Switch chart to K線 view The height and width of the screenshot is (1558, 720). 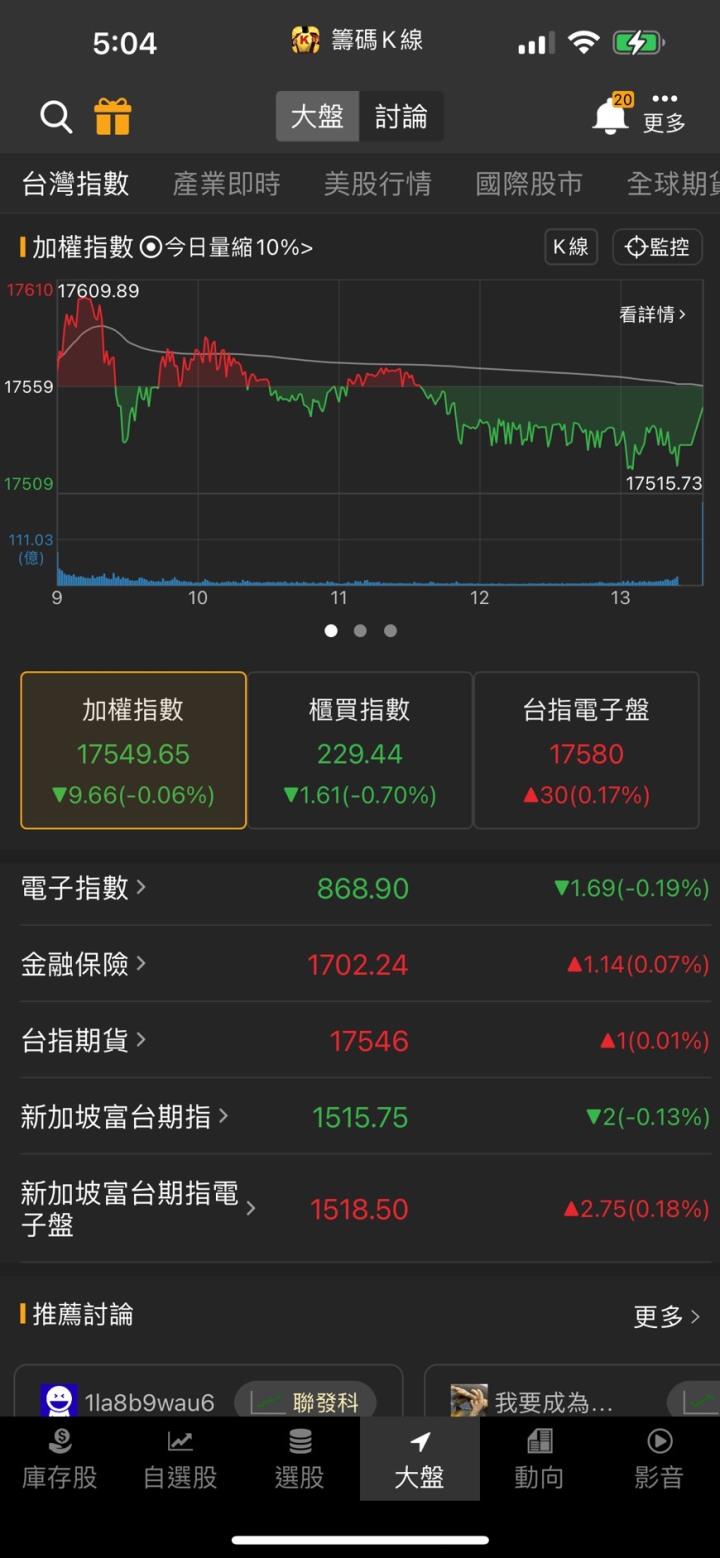(570, 247)
